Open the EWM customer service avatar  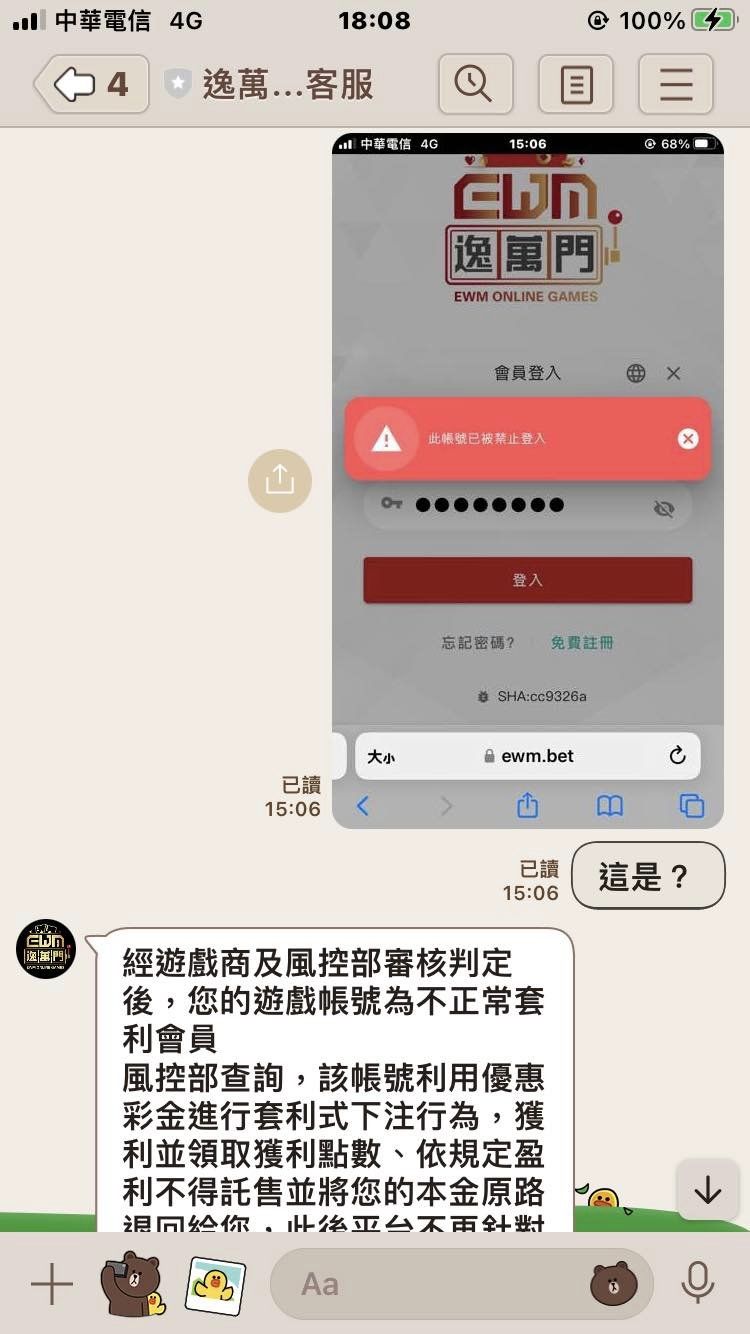(46, 949)
